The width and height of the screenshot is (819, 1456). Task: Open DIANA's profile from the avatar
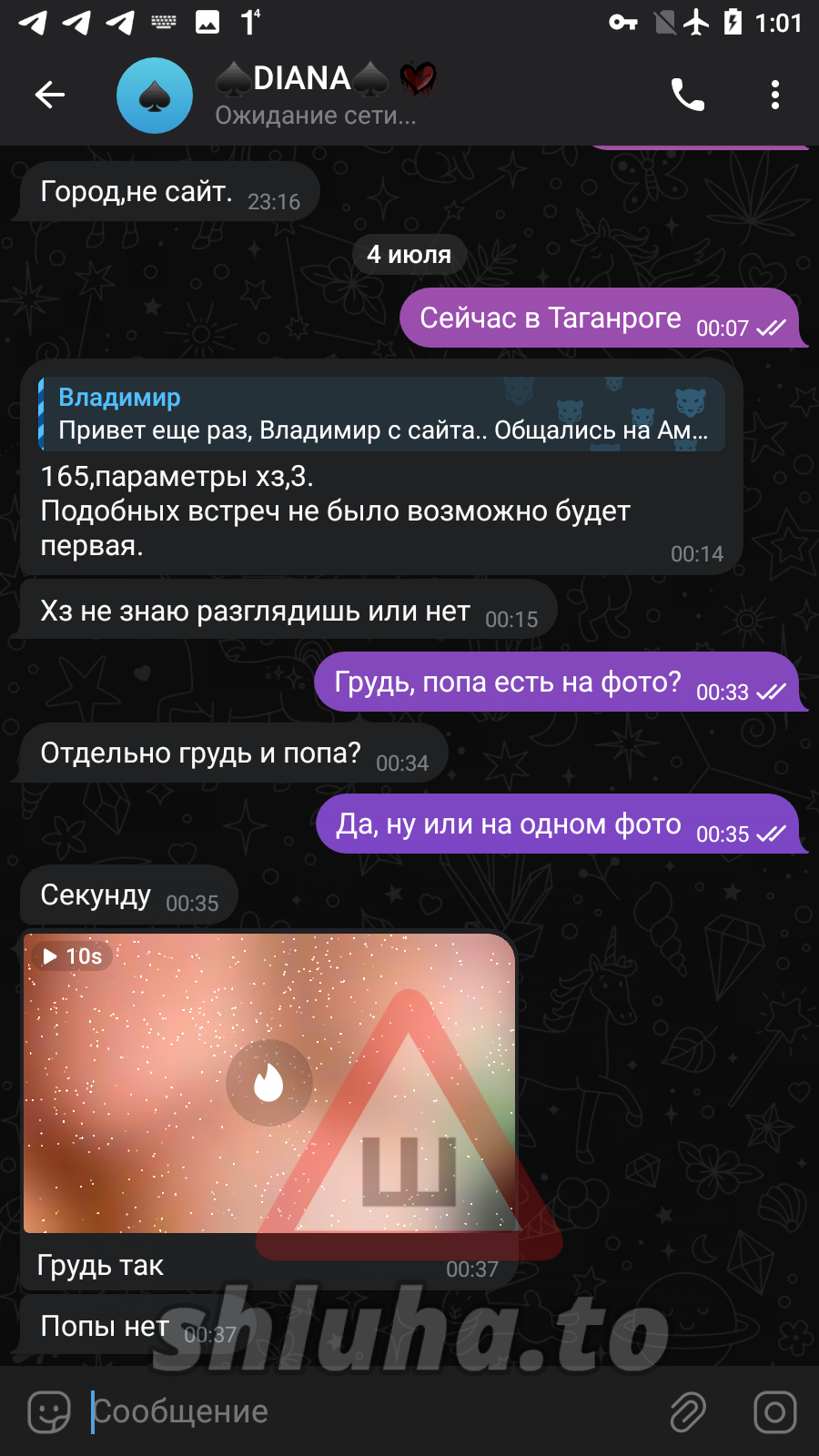coord(155,96)
